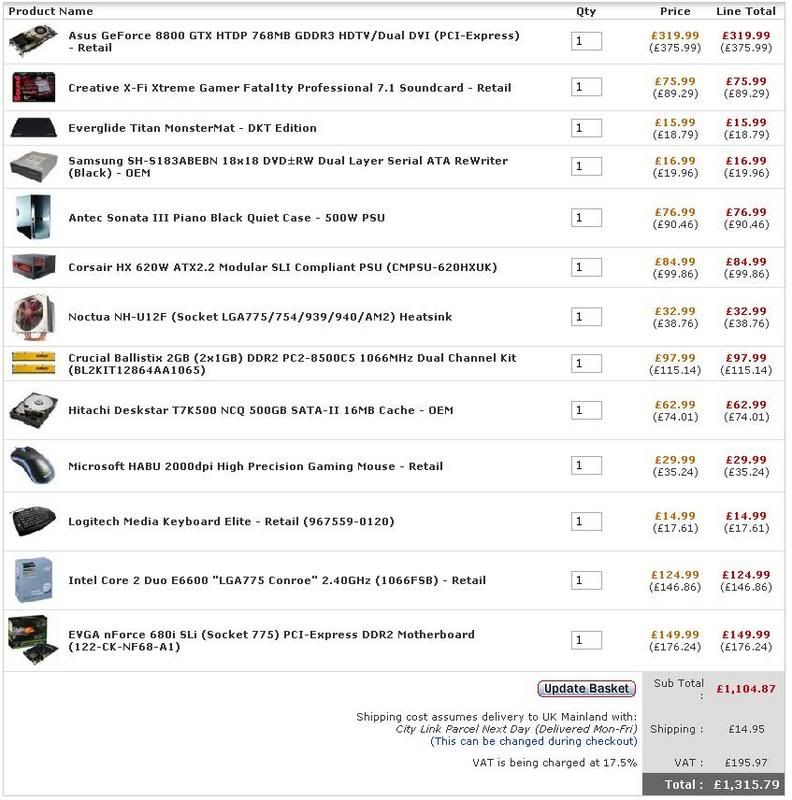Edit quantity for Creative X-Fi soundcard
Screen dimensions: 792x800
tap(586, 87)
